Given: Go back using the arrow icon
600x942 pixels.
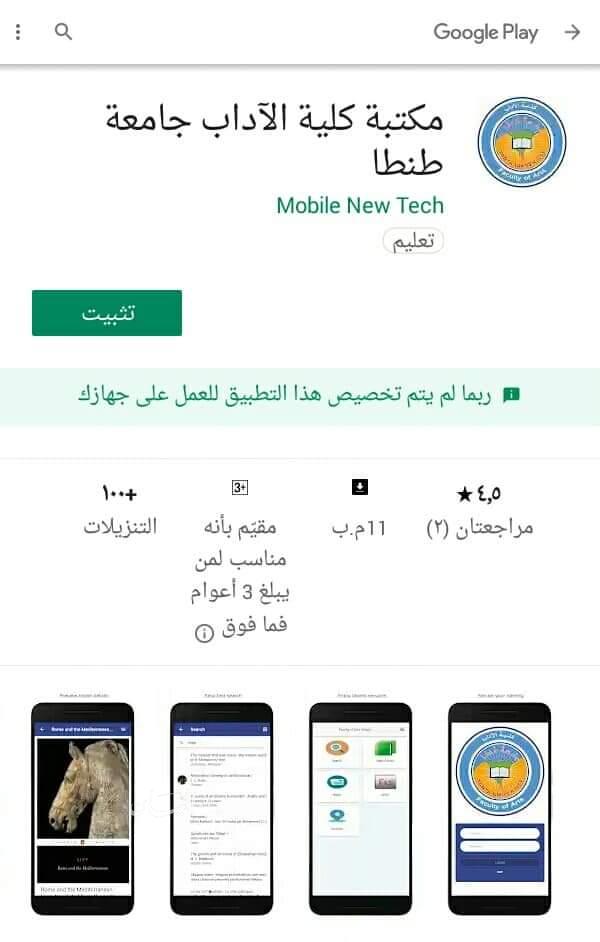Looking at the screenshot, I should pos(572,32).
